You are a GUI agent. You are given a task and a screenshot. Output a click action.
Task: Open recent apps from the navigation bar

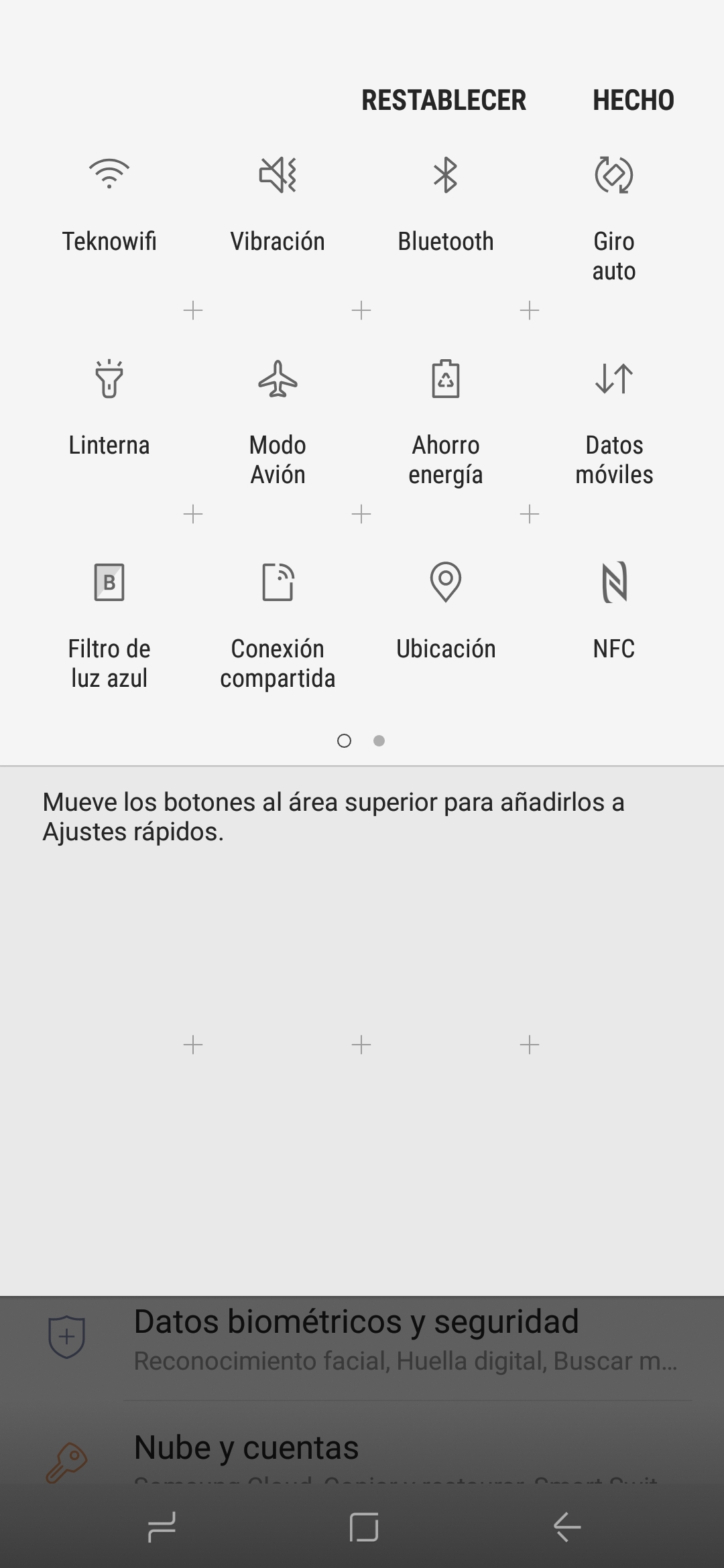(162, 1527)
